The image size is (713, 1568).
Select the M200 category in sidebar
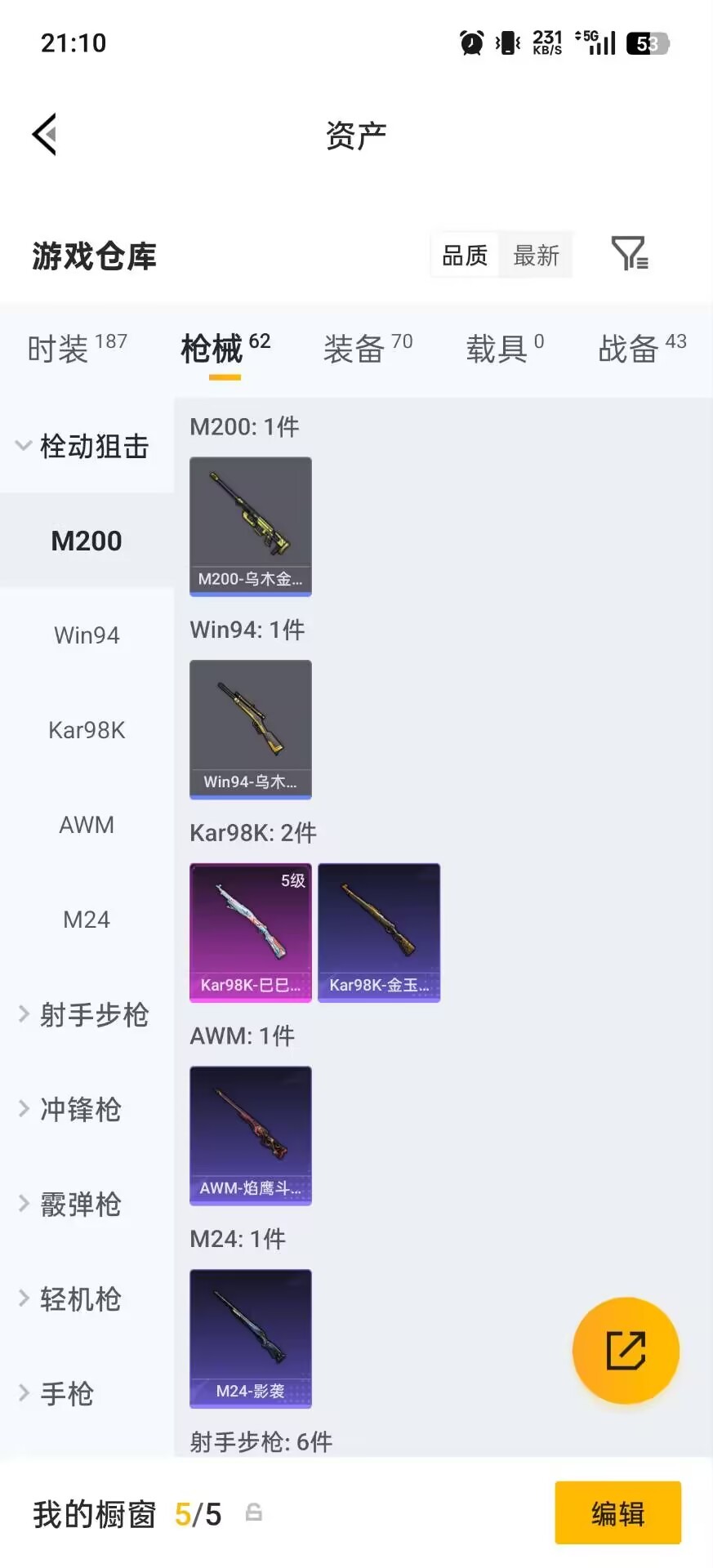(x=87, y=540)
